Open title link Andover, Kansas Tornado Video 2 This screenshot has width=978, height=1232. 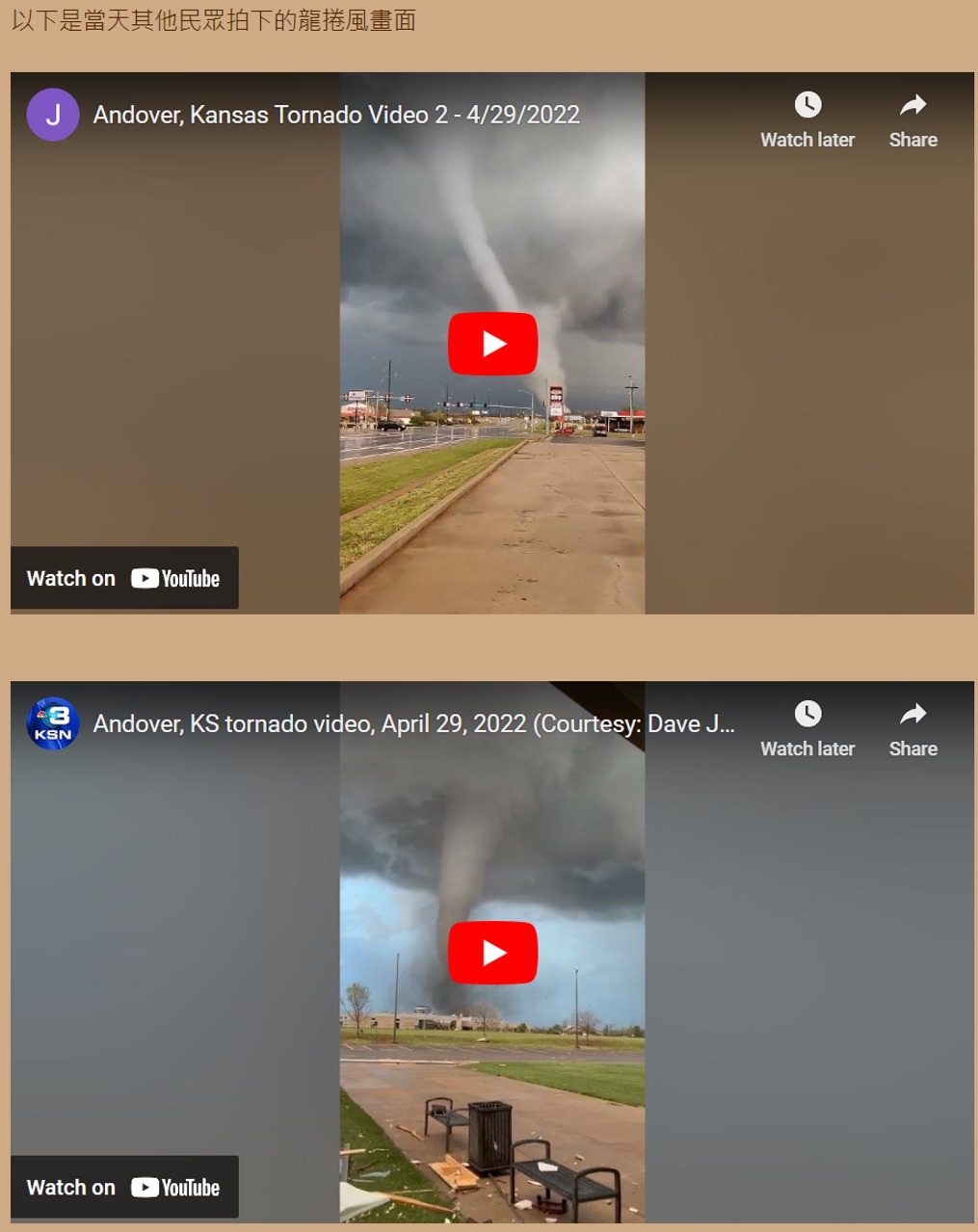pyautogui.click(x=336, y=115)
